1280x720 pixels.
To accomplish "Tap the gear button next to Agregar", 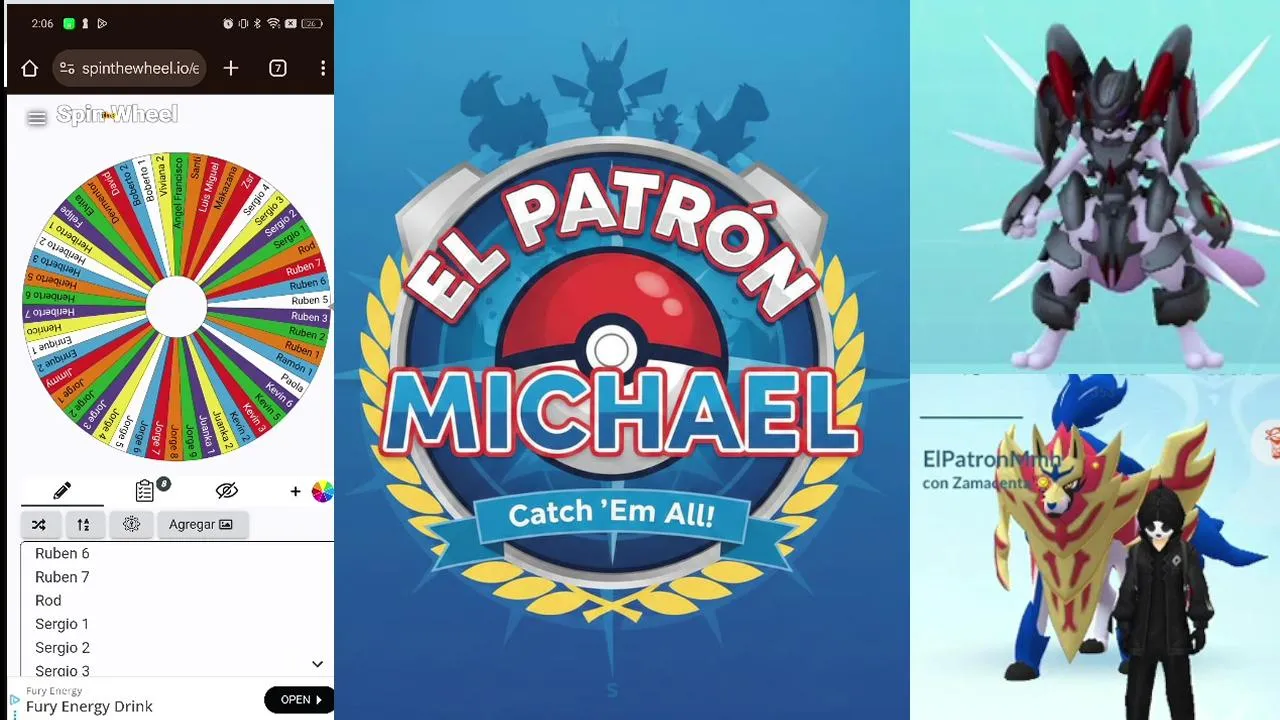I will pos(131,524).
